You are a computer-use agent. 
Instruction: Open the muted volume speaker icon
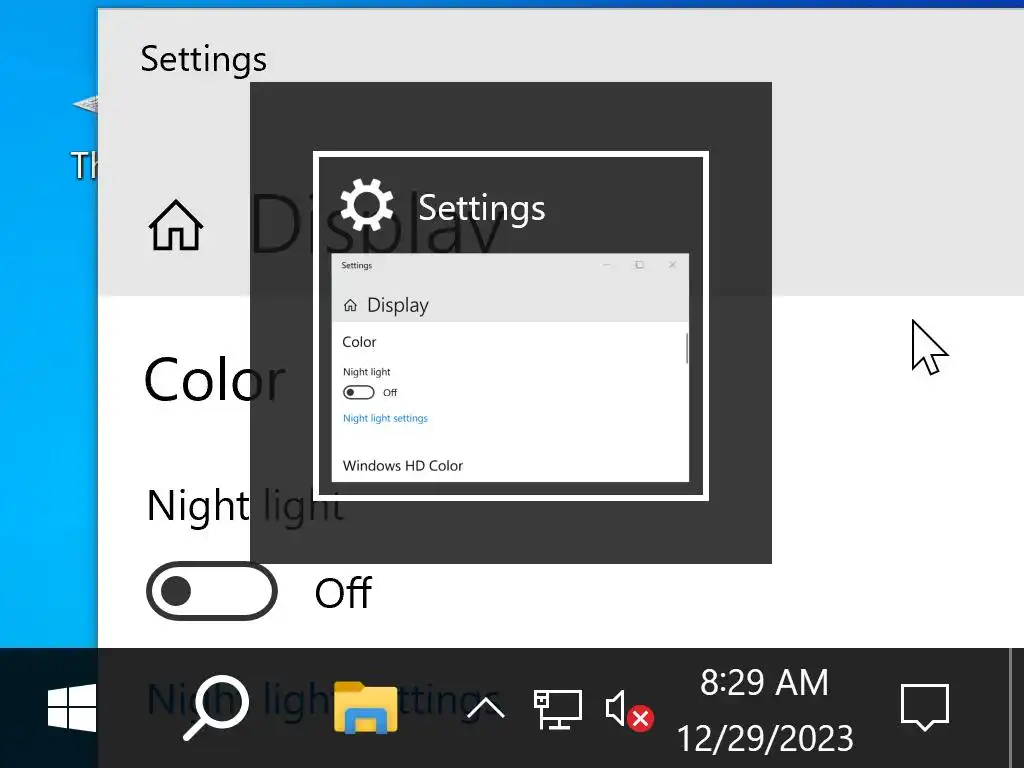click(x=628, y=710)
